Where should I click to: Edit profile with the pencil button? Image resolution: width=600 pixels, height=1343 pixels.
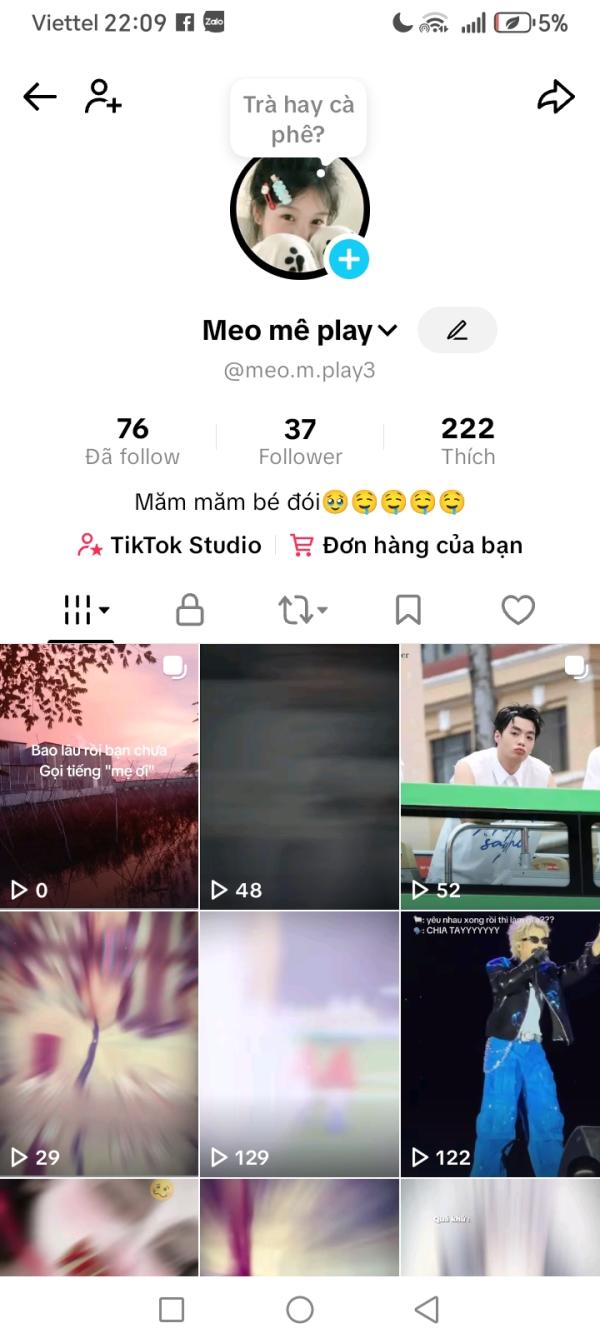(x=457, y=330)
